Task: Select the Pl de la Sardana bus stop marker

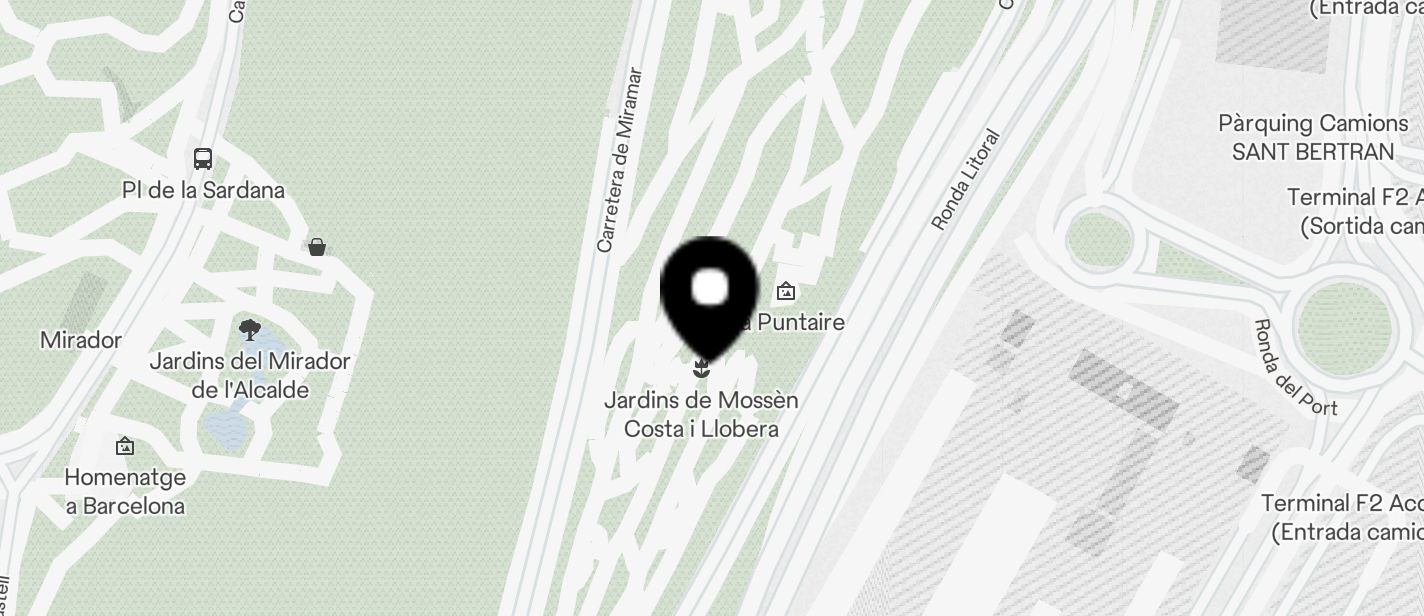Action: tap(203, 159)
